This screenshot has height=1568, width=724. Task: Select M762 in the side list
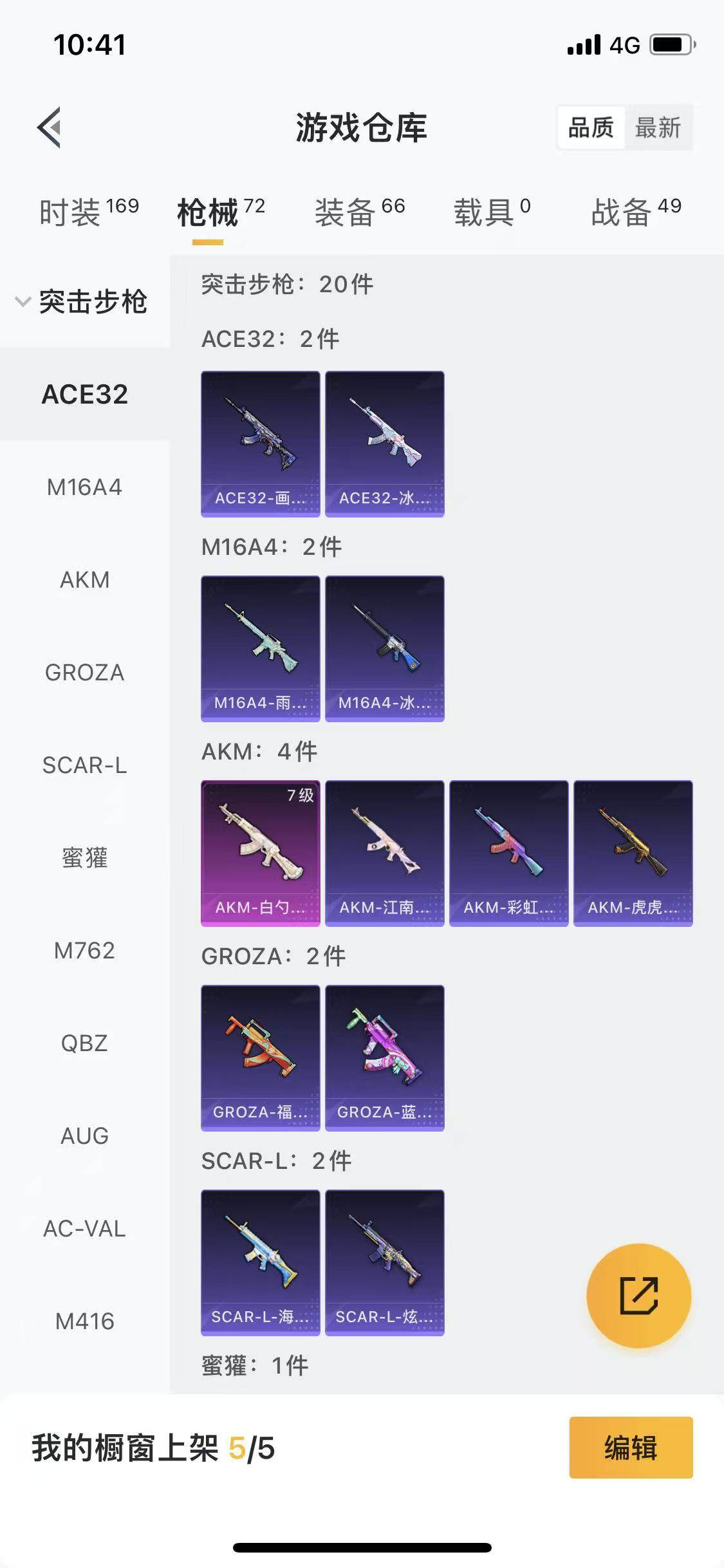pos(84,951)
